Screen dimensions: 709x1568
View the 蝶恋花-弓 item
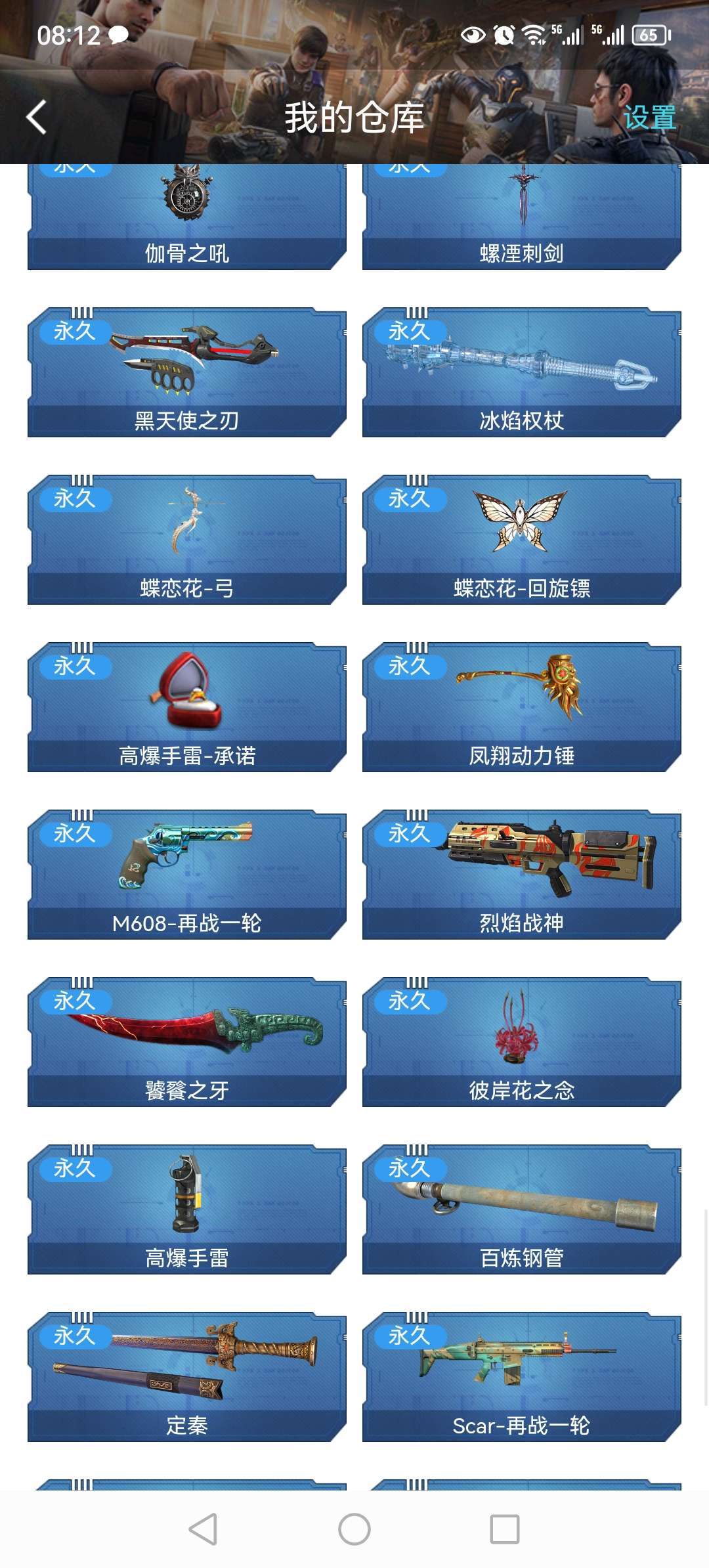(187, 540)
